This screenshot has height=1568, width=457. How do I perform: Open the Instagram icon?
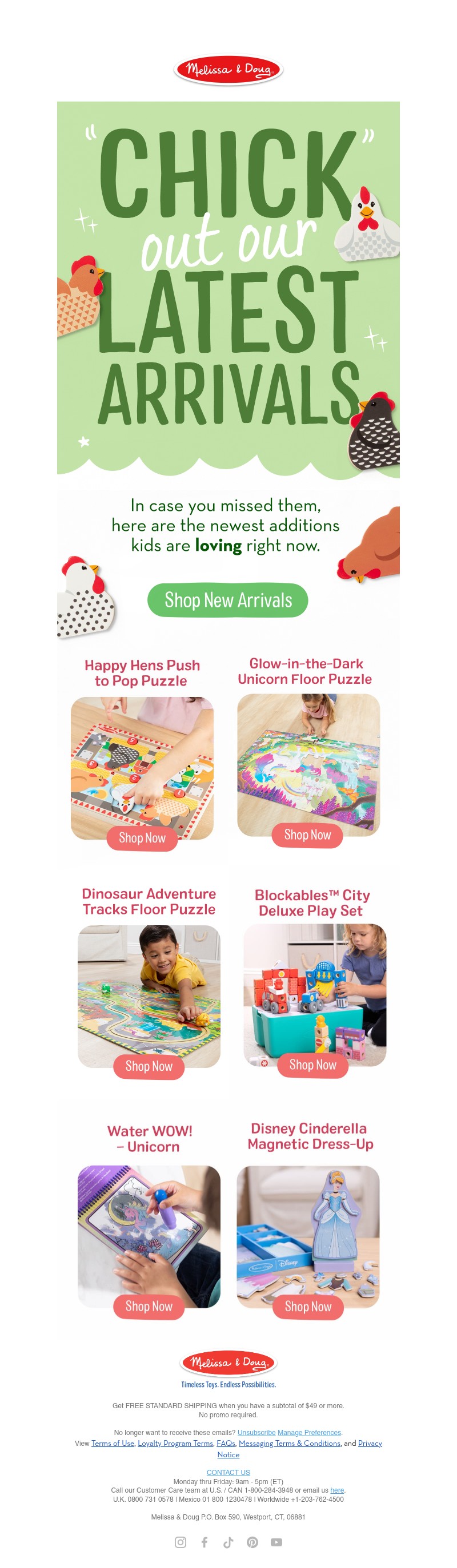click(x=181, y=1541)
